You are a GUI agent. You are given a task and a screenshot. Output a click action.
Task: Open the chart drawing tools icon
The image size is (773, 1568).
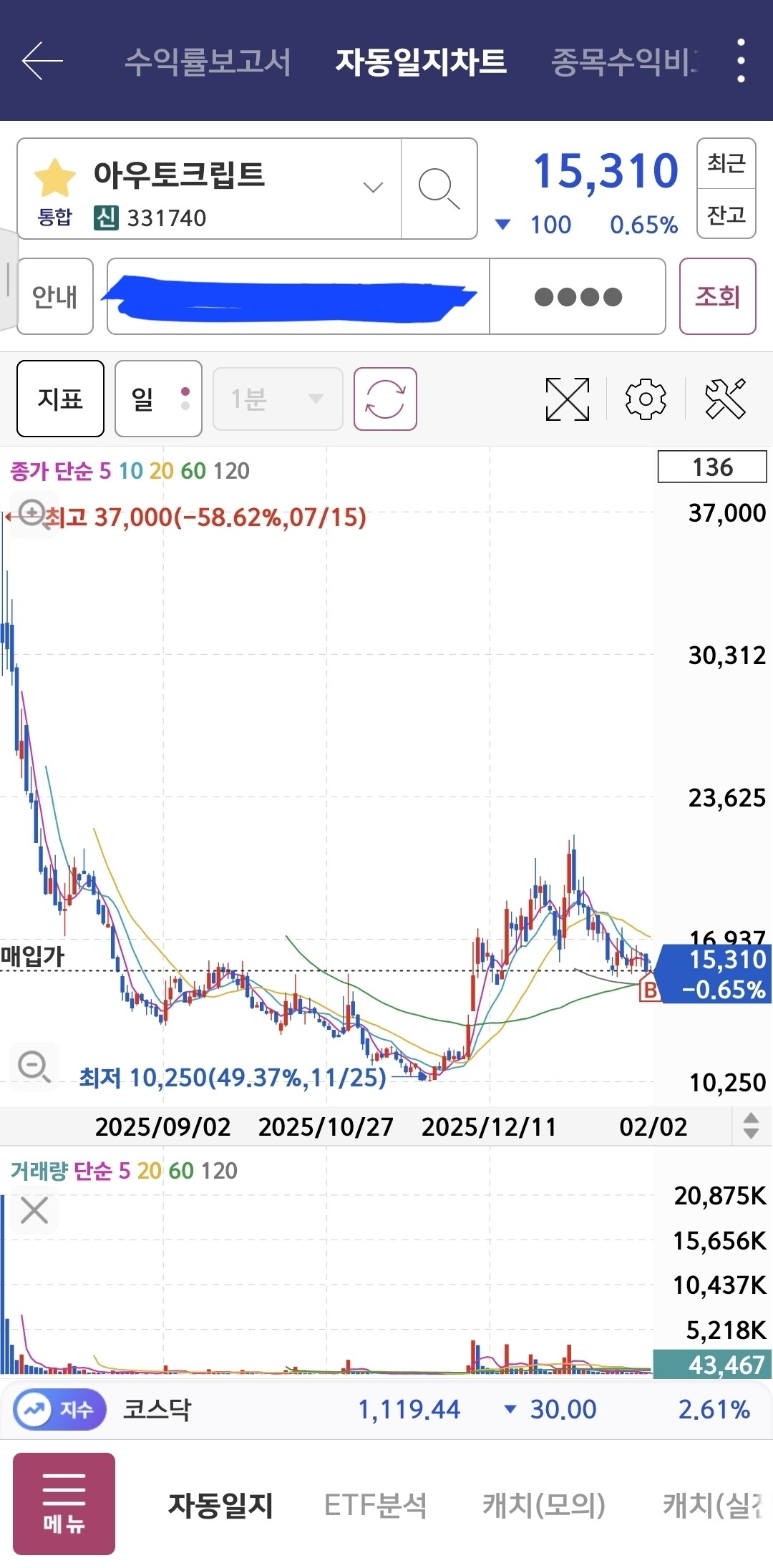[725, 399]
